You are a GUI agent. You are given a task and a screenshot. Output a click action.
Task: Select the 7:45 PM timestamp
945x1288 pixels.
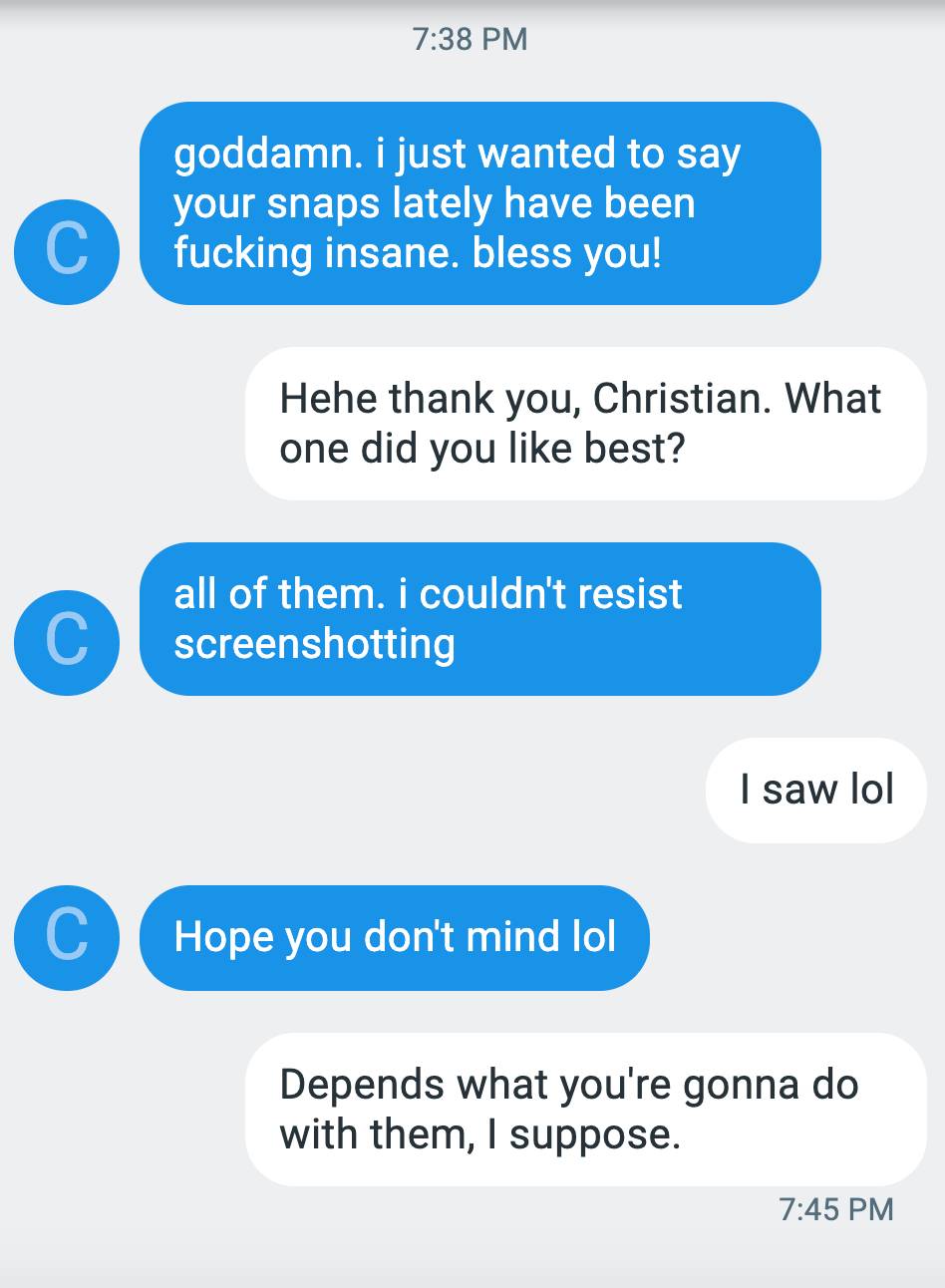pos(835,1209)
